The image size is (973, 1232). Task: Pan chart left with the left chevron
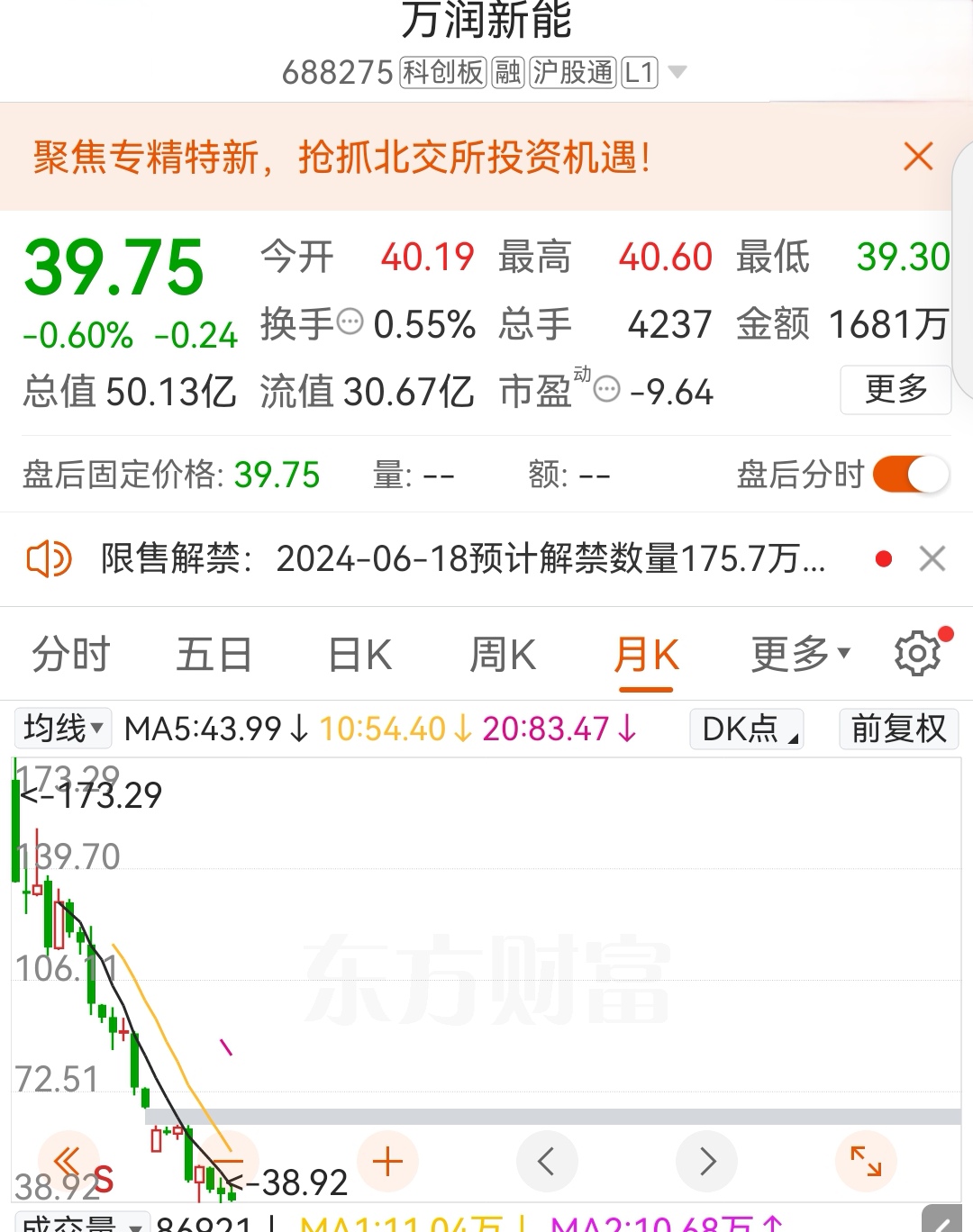click(547, 1162)
